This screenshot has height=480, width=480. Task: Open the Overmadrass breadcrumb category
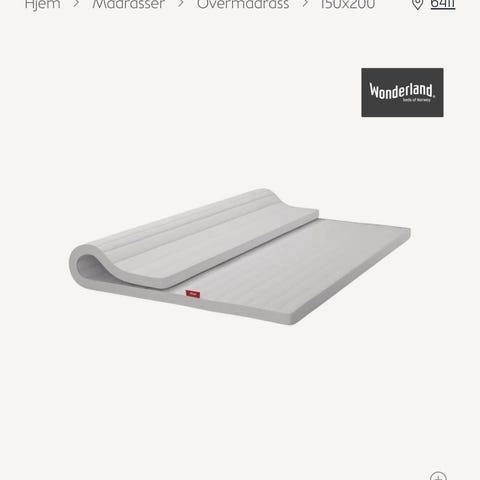(243, 4)
